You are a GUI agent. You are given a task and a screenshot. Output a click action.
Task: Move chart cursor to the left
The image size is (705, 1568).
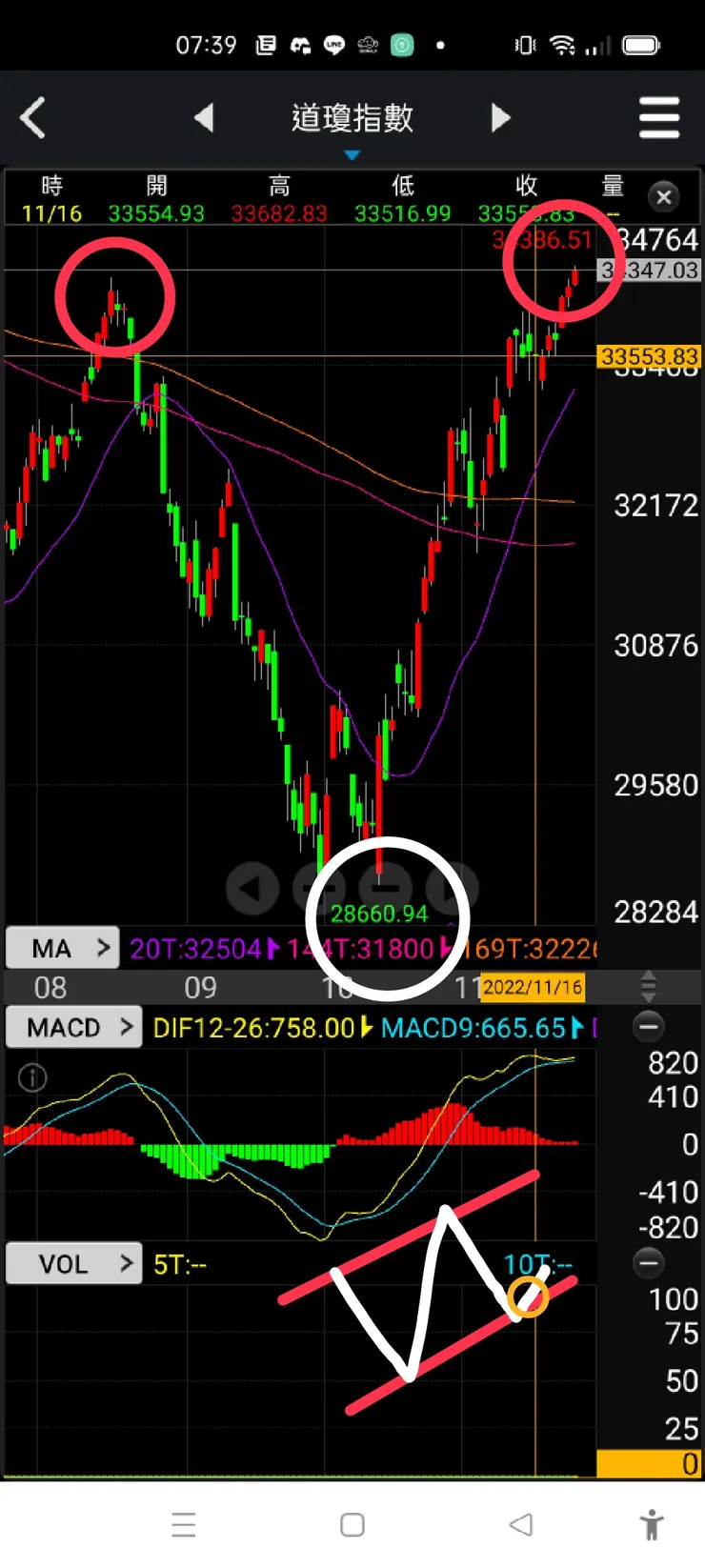(x=252, y=888)
